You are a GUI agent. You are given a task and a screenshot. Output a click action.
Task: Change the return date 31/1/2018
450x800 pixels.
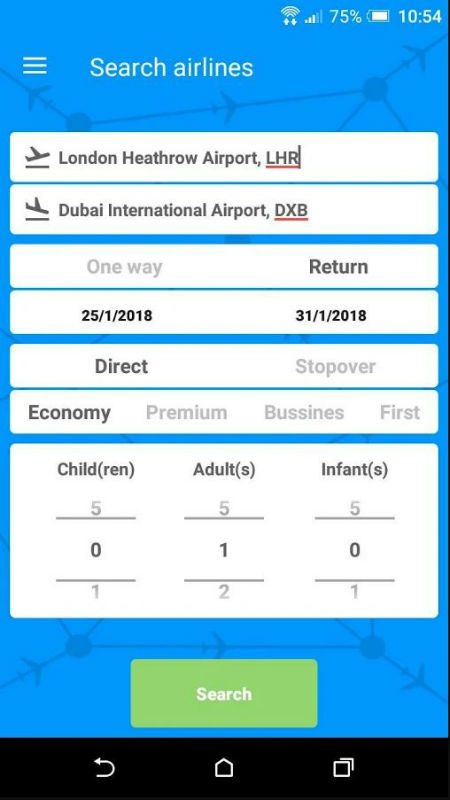point(331,315)
